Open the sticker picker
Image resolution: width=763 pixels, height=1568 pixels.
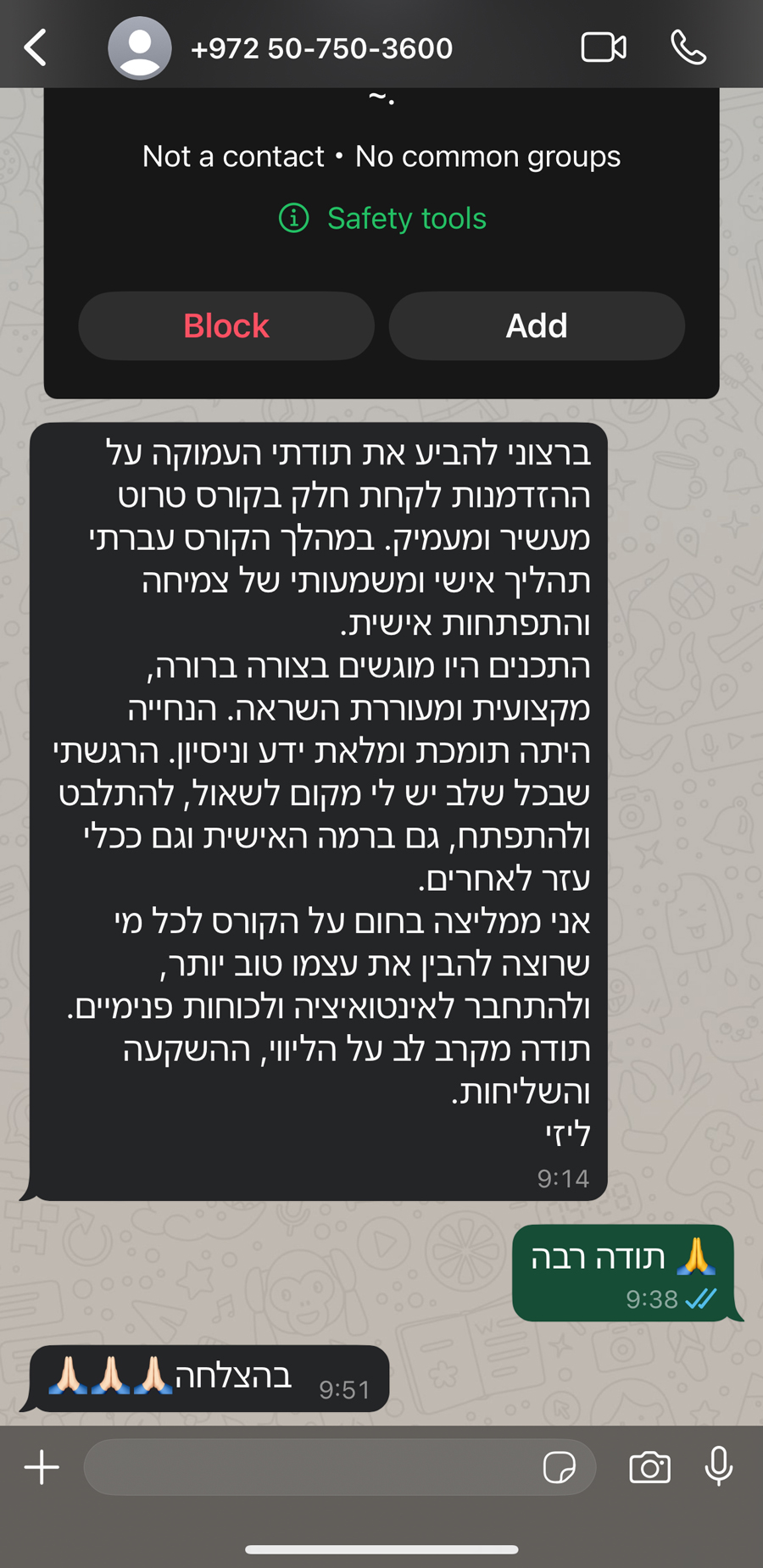(x=560, y=1467)
